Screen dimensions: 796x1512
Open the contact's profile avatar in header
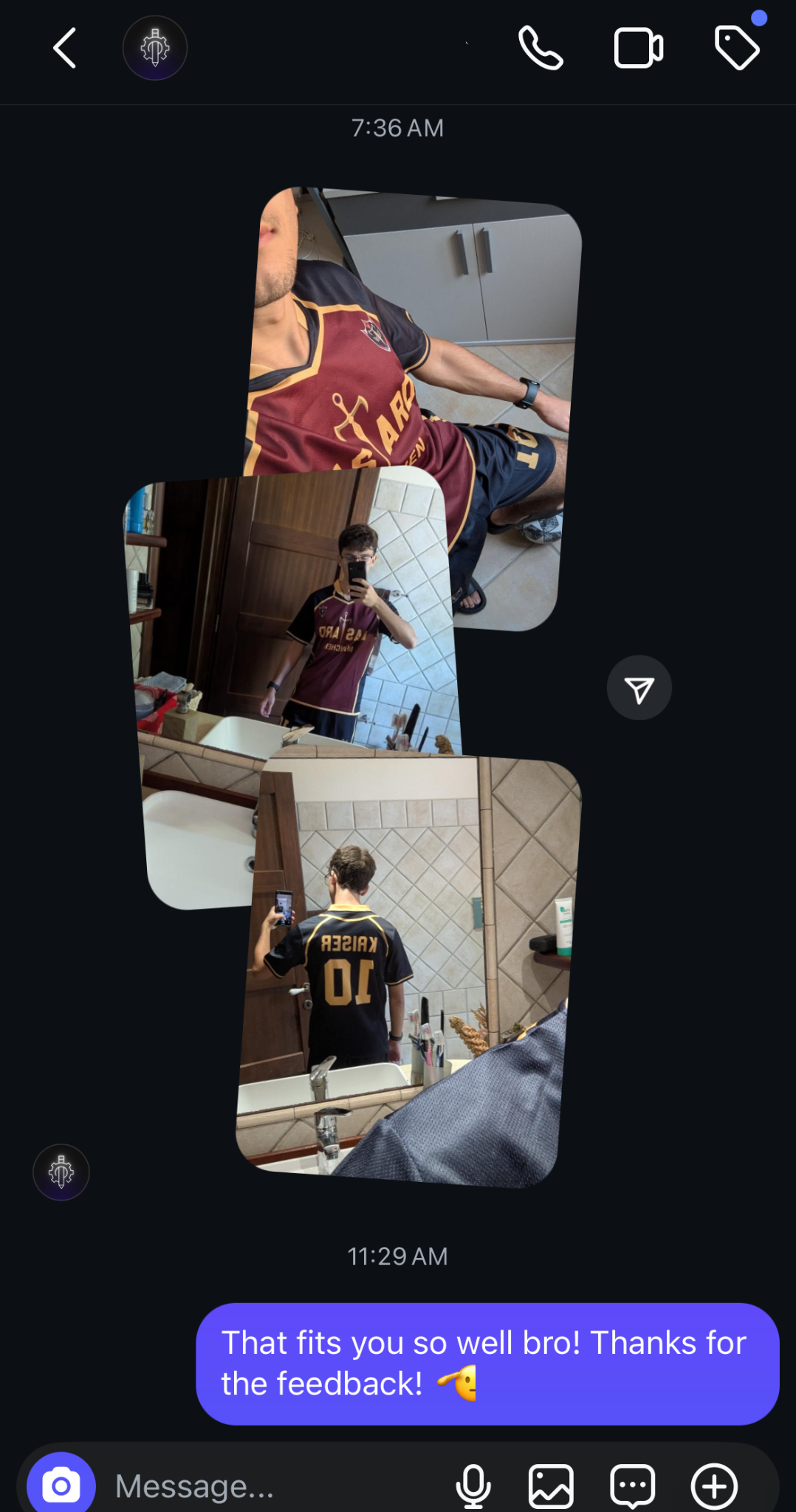click(155, 49)
